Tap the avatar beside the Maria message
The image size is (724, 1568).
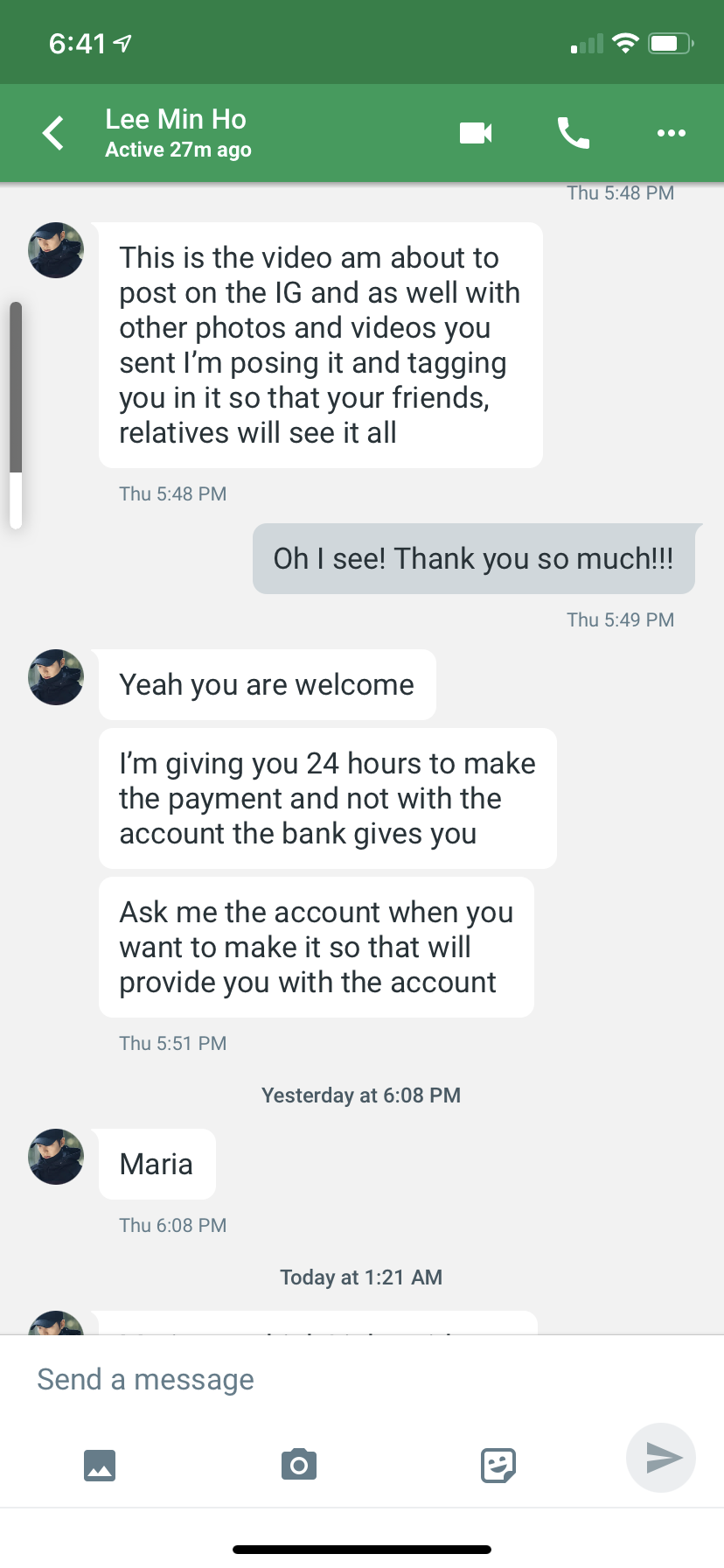click(x=56, y=1157)
